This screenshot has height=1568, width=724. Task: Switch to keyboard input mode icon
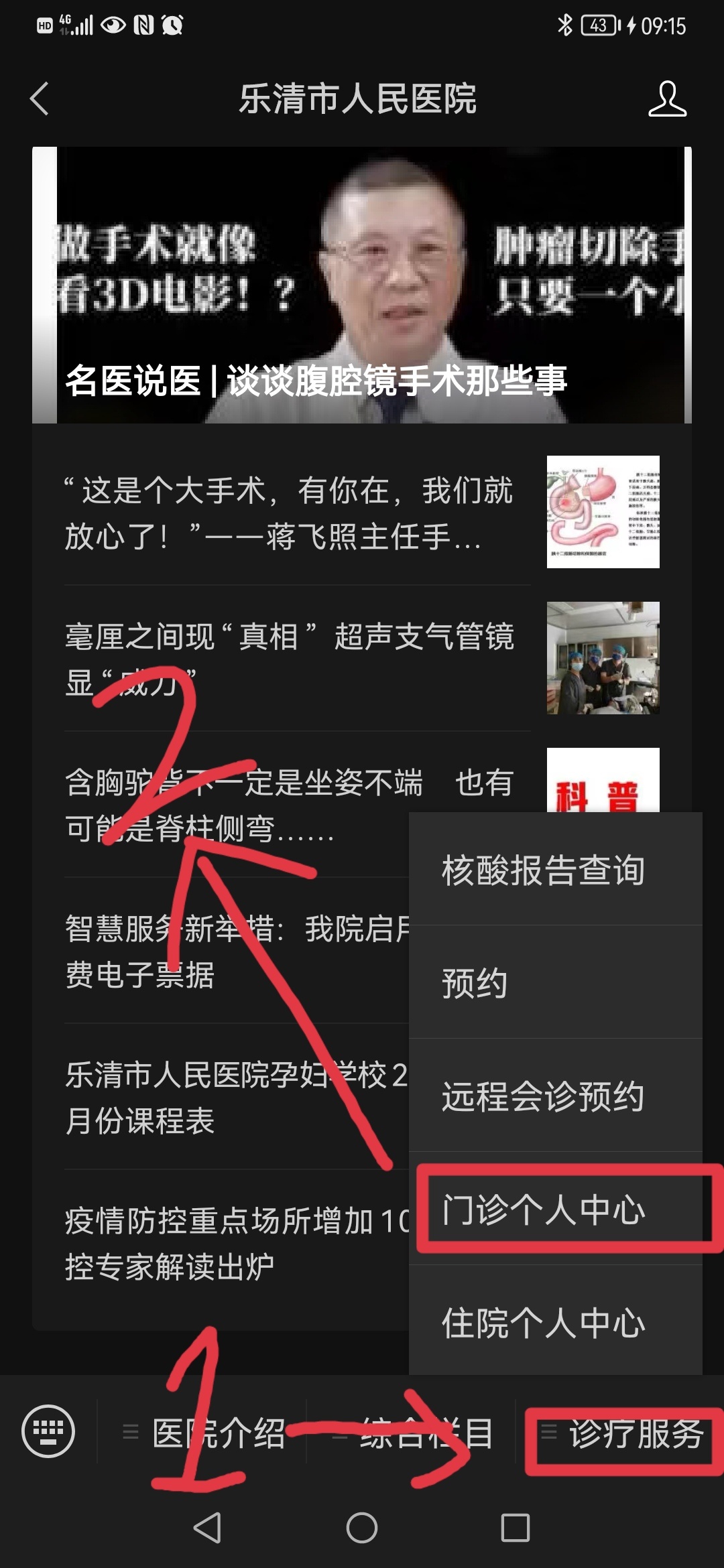pyautogui.click(x=48, y=1431)
